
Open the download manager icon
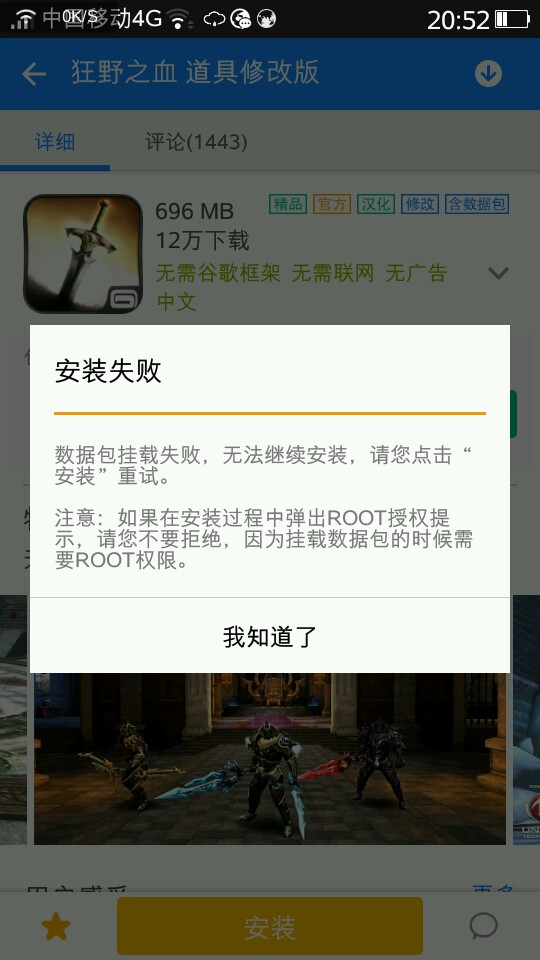(488, 73)
